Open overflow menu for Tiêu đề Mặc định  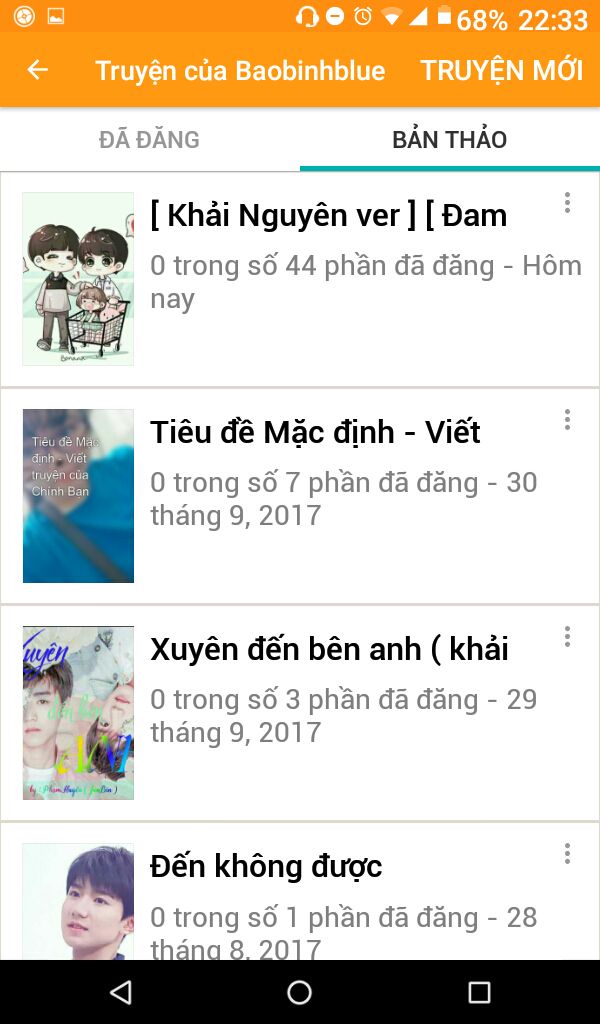(x=567, y=420)
